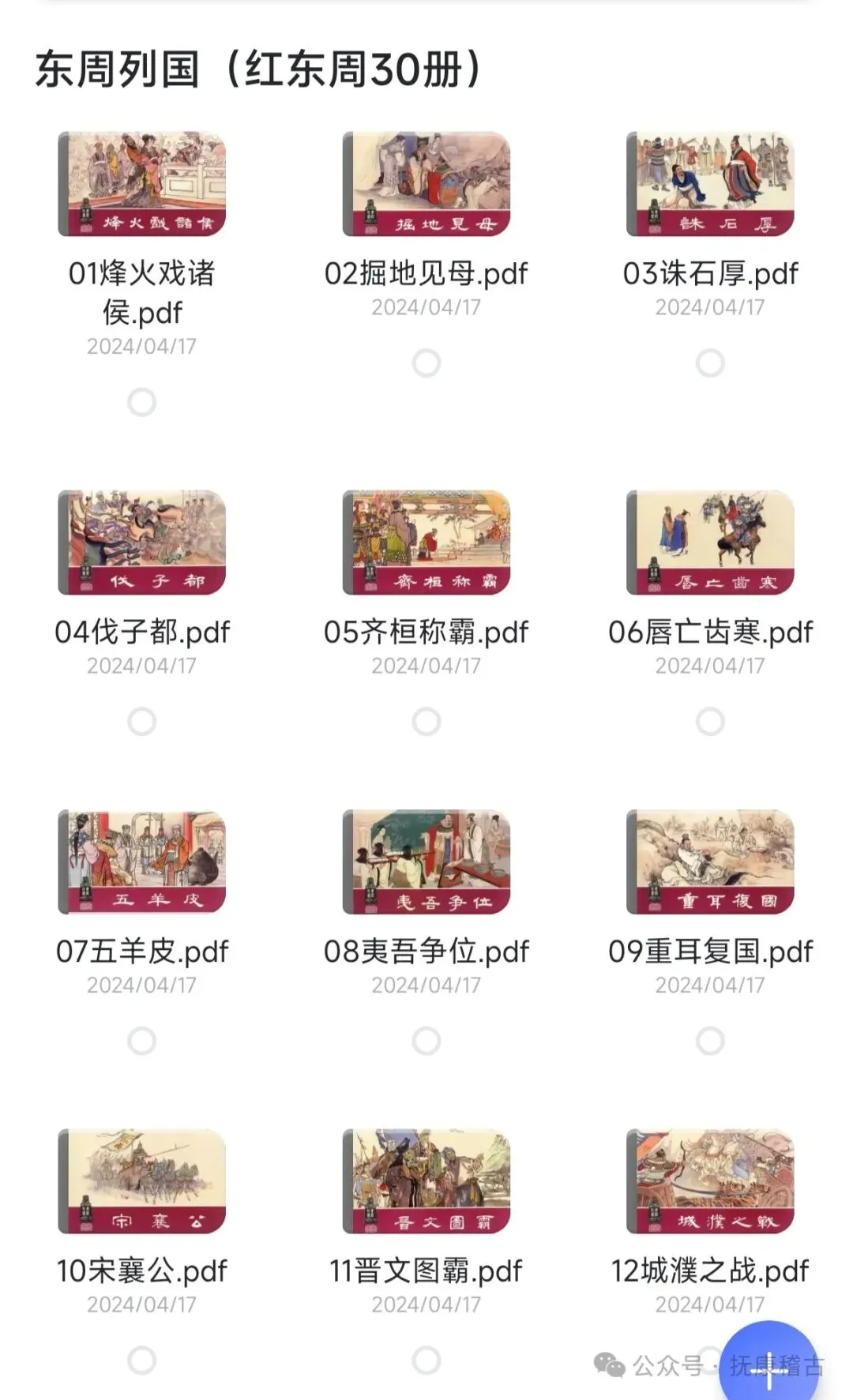Open 05齐桓称霸.pdf file
853x1400 pixels.
(x=426, y=542)
